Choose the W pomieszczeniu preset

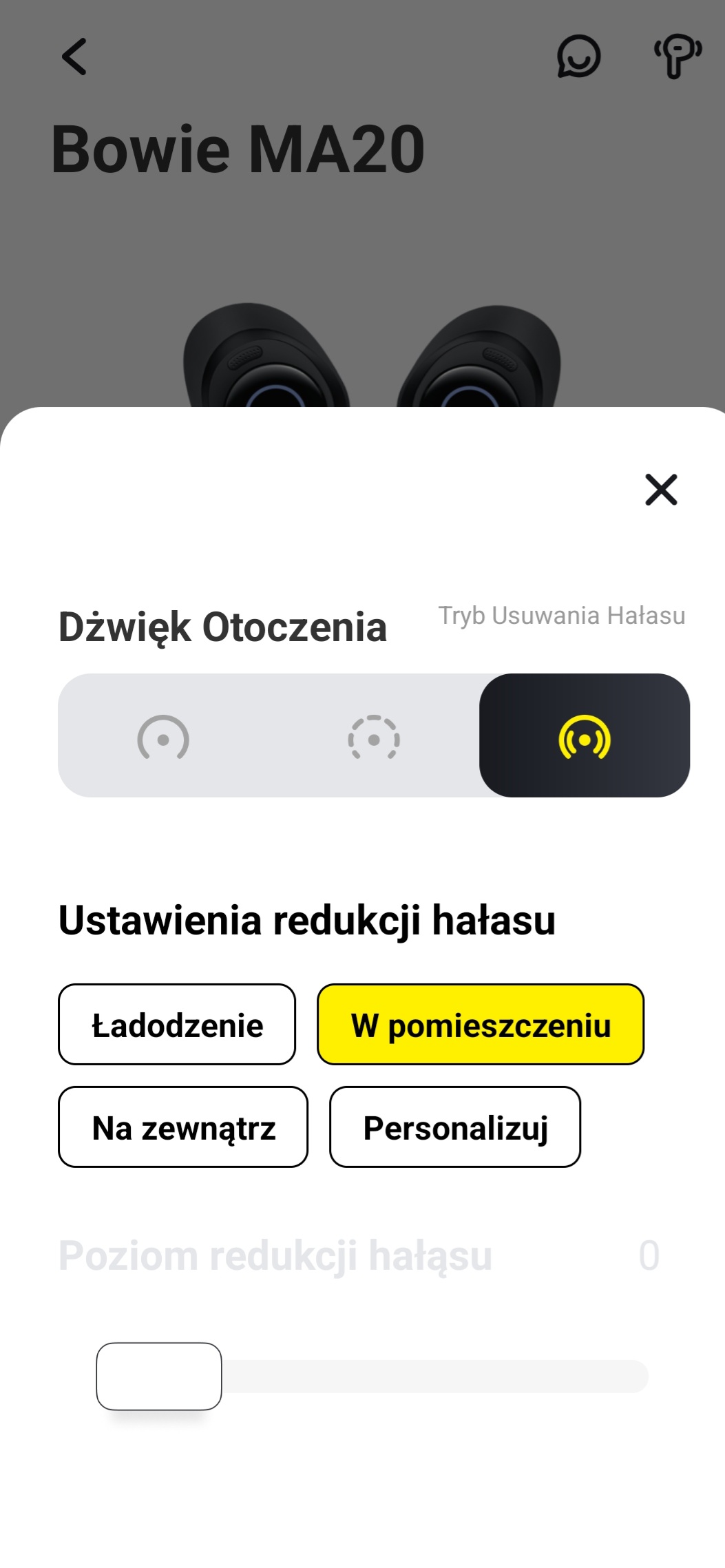[480, 1025]
